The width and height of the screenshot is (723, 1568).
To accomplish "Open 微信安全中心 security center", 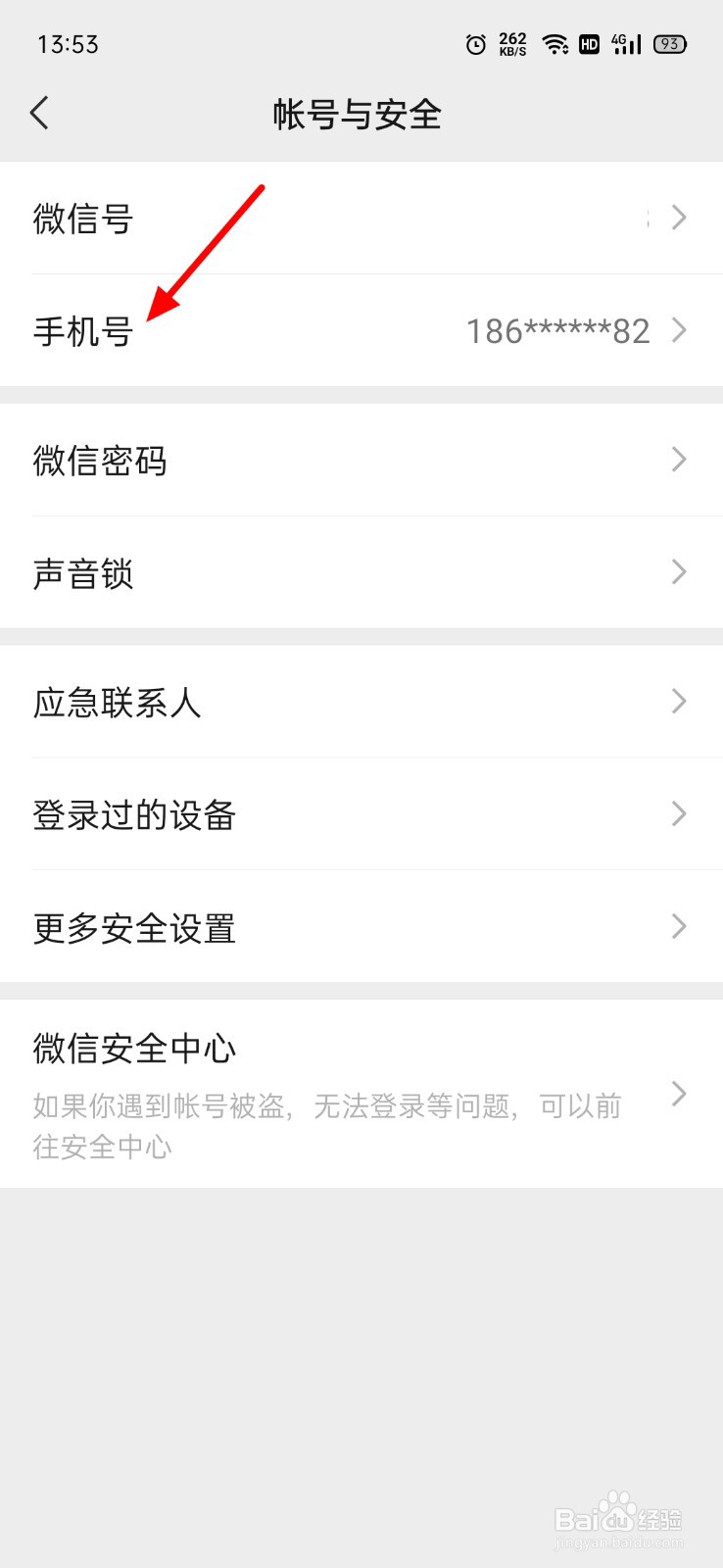I will pyautogui.click(x=132, y=1048).
